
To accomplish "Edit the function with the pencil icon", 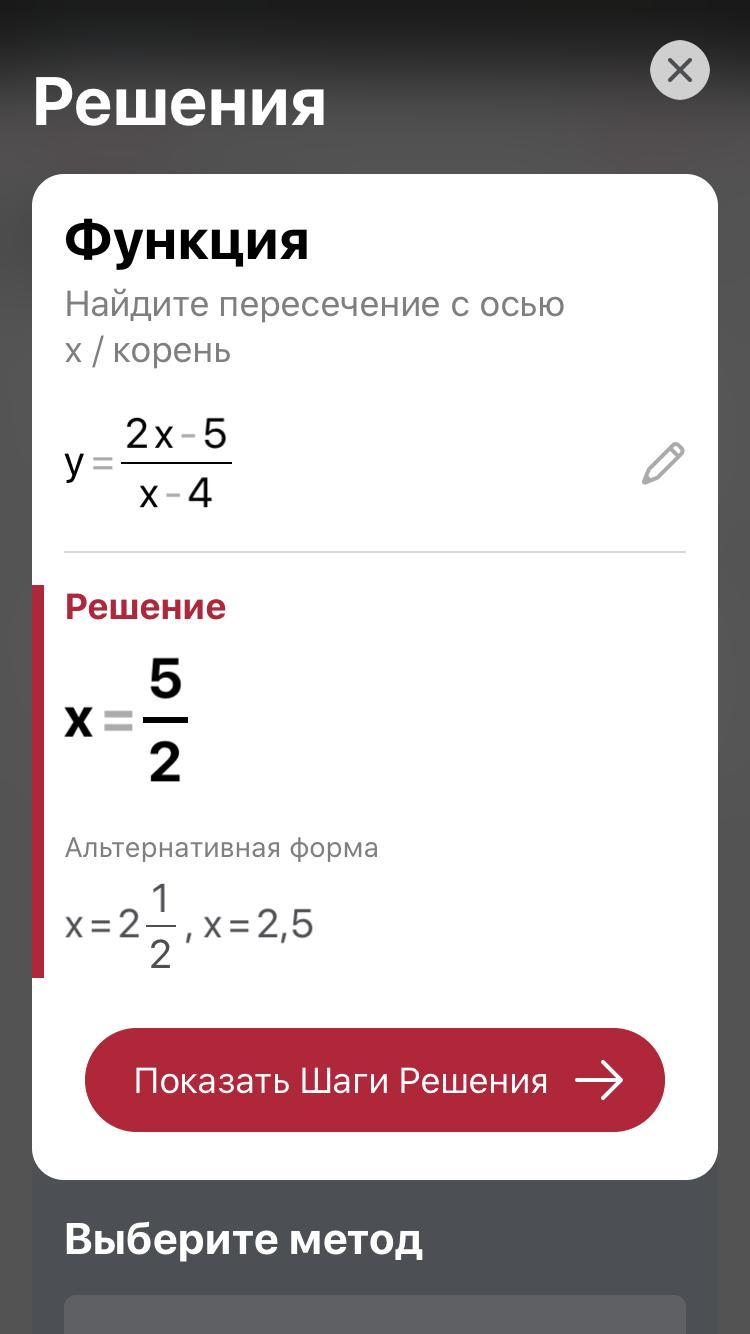I will [663, 463].
